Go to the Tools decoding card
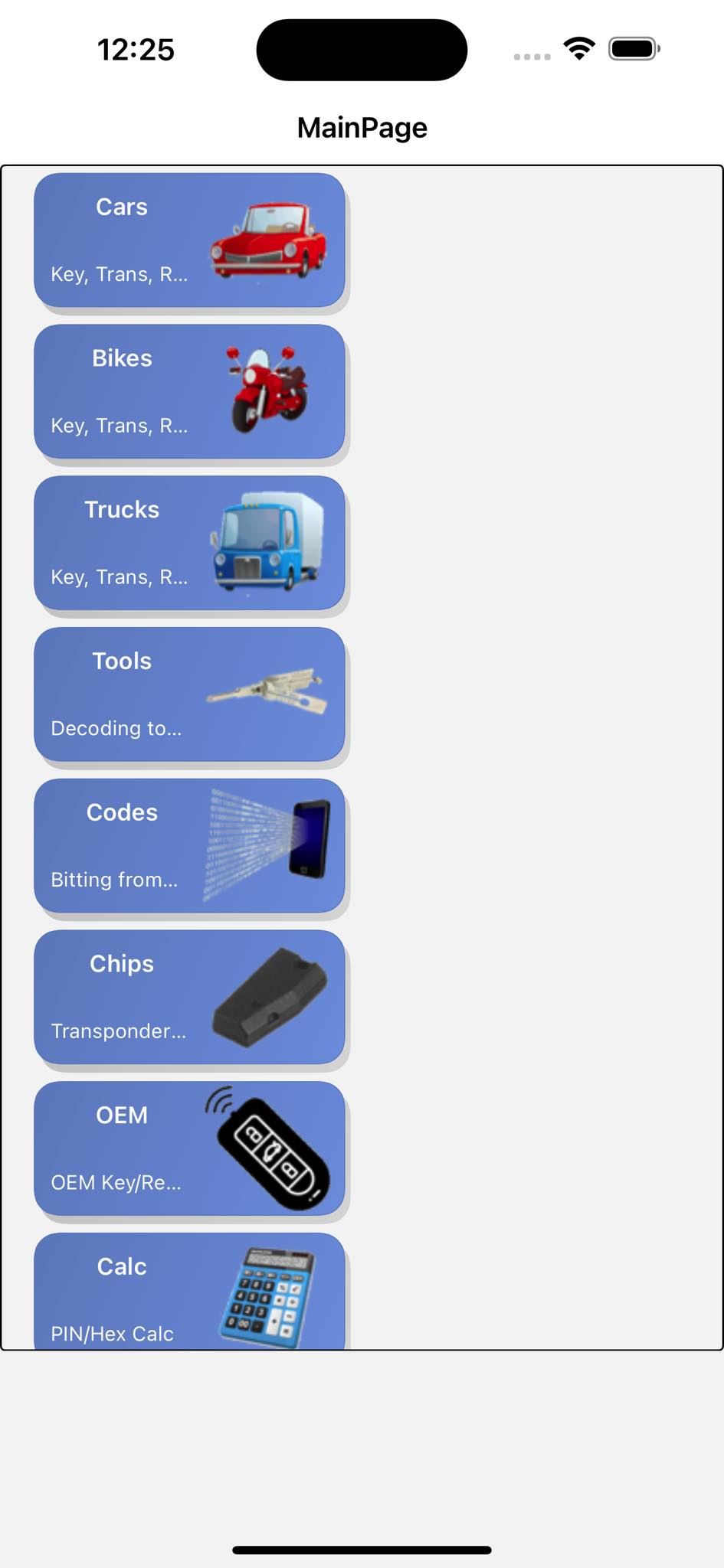Viewport: 724px width, 1568px height. [x=189, y=694]
